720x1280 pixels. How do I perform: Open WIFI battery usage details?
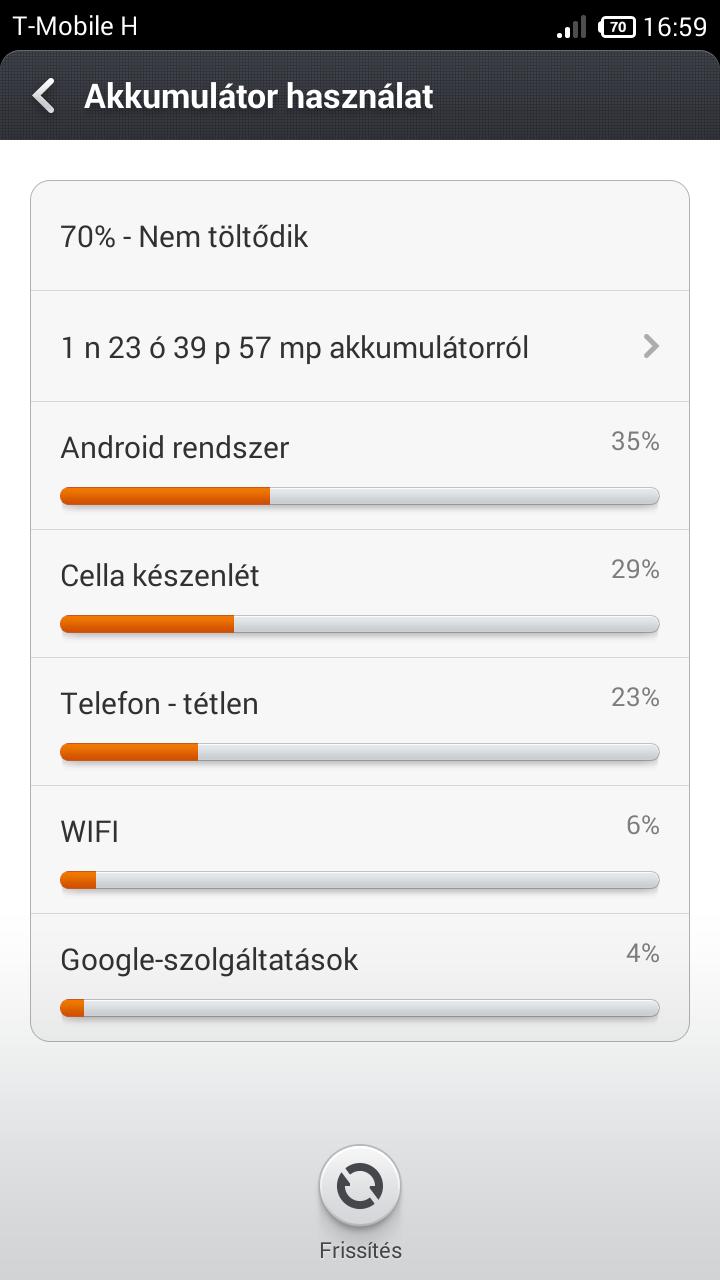pyautogui.click(x=360, y=849)
